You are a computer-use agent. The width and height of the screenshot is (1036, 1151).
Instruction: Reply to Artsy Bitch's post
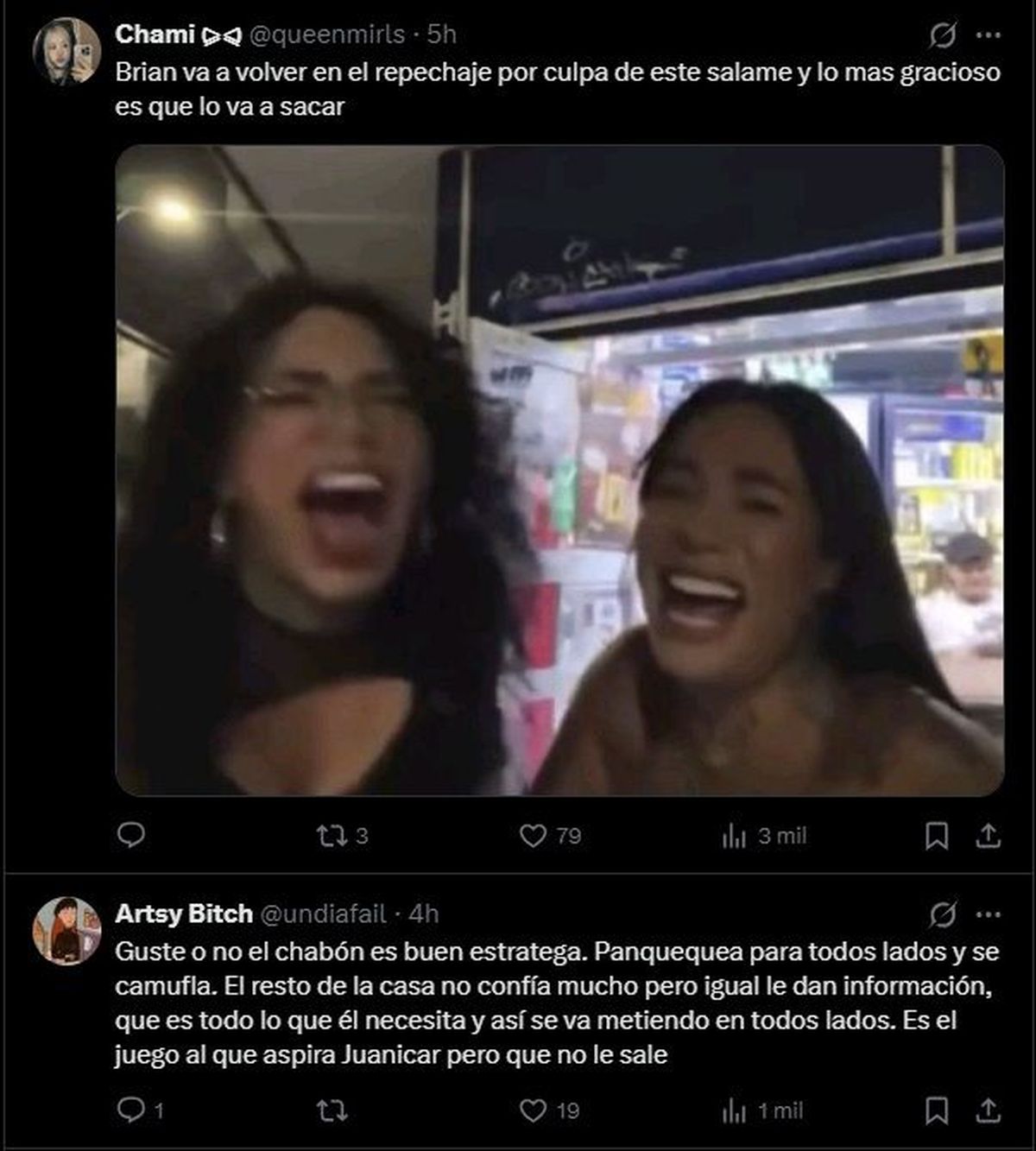130,1110
